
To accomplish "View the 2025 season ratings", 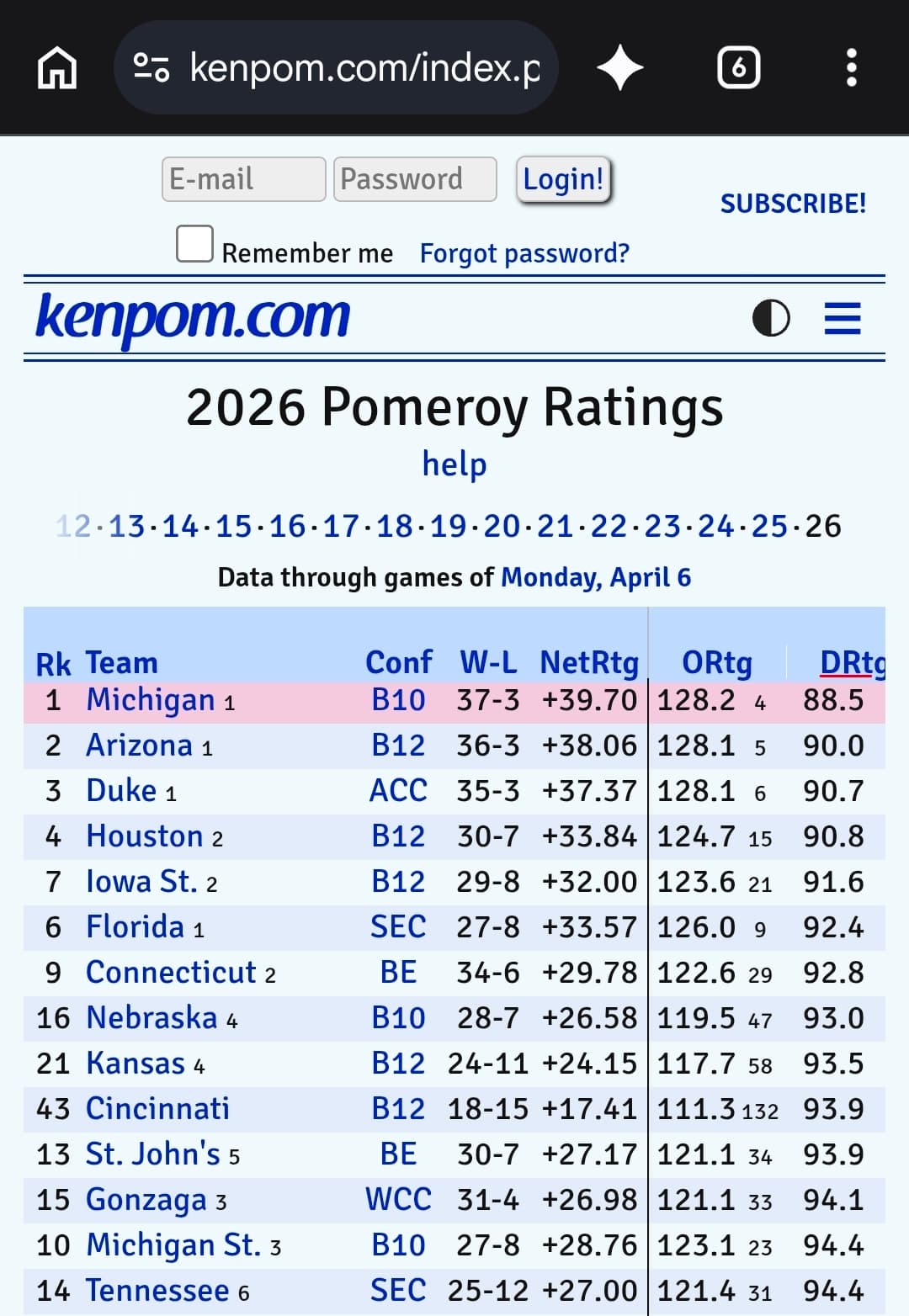I will pyautogui.click(x=769, y=527).
